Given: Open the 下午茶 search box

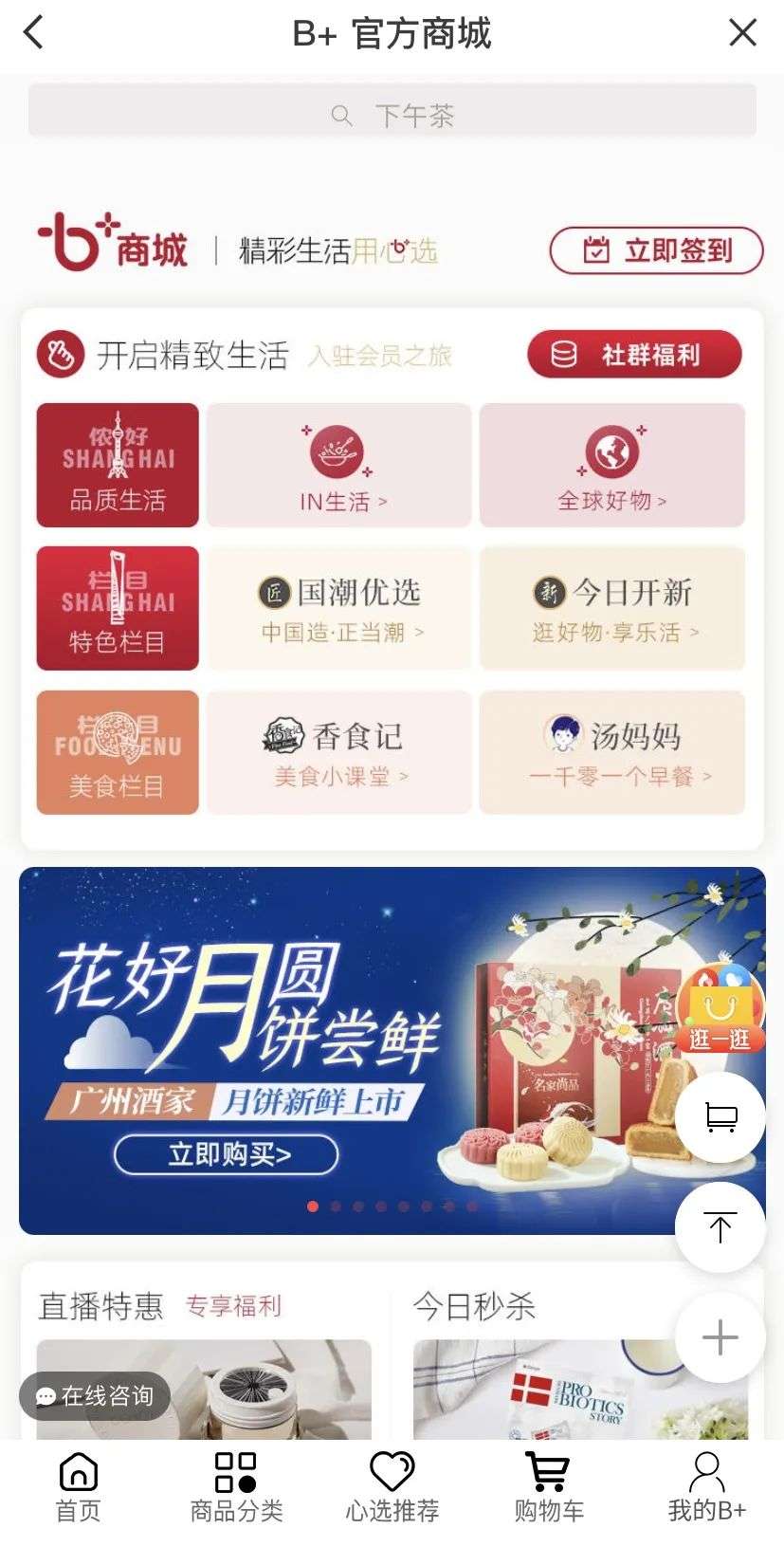Looking at the screenshot, I should 392,116.
